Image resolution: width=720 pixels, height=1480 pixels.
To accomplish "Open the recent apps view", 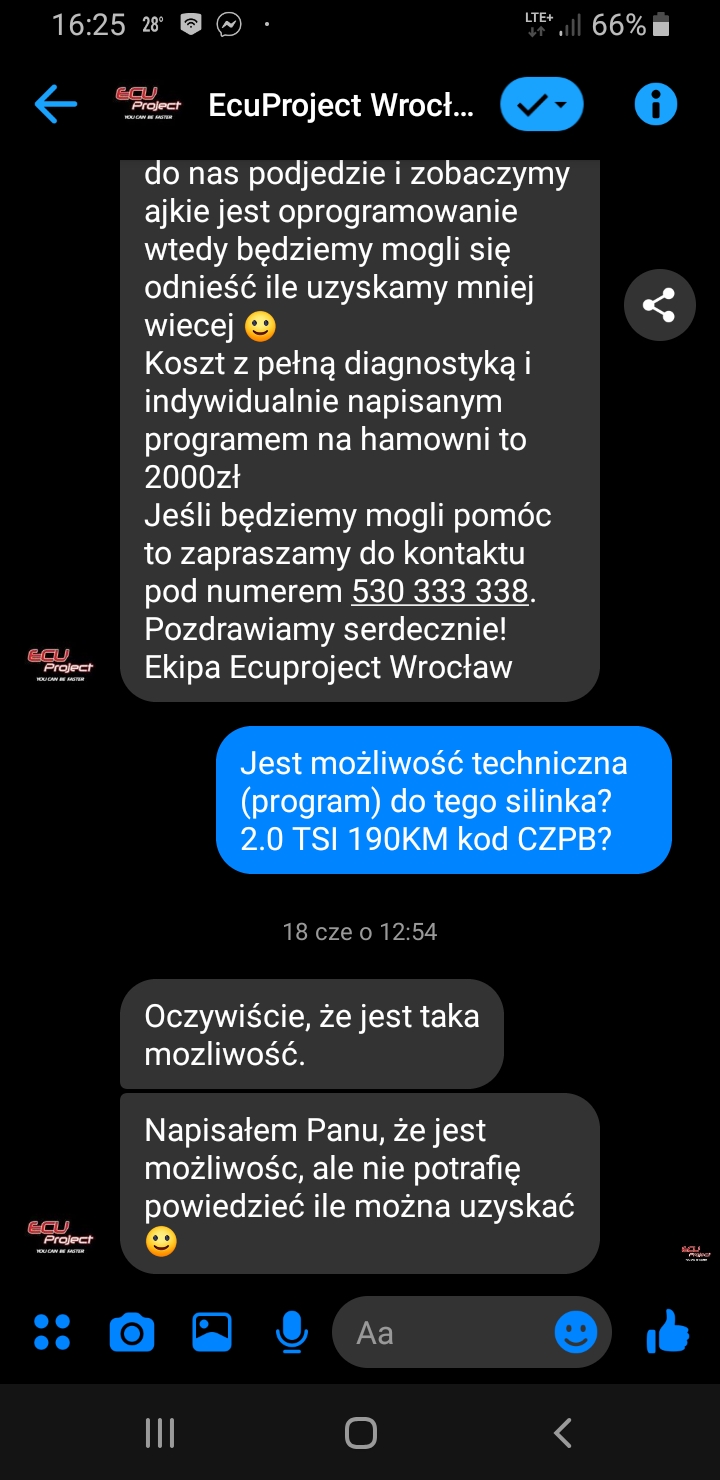I will 160,1432.
